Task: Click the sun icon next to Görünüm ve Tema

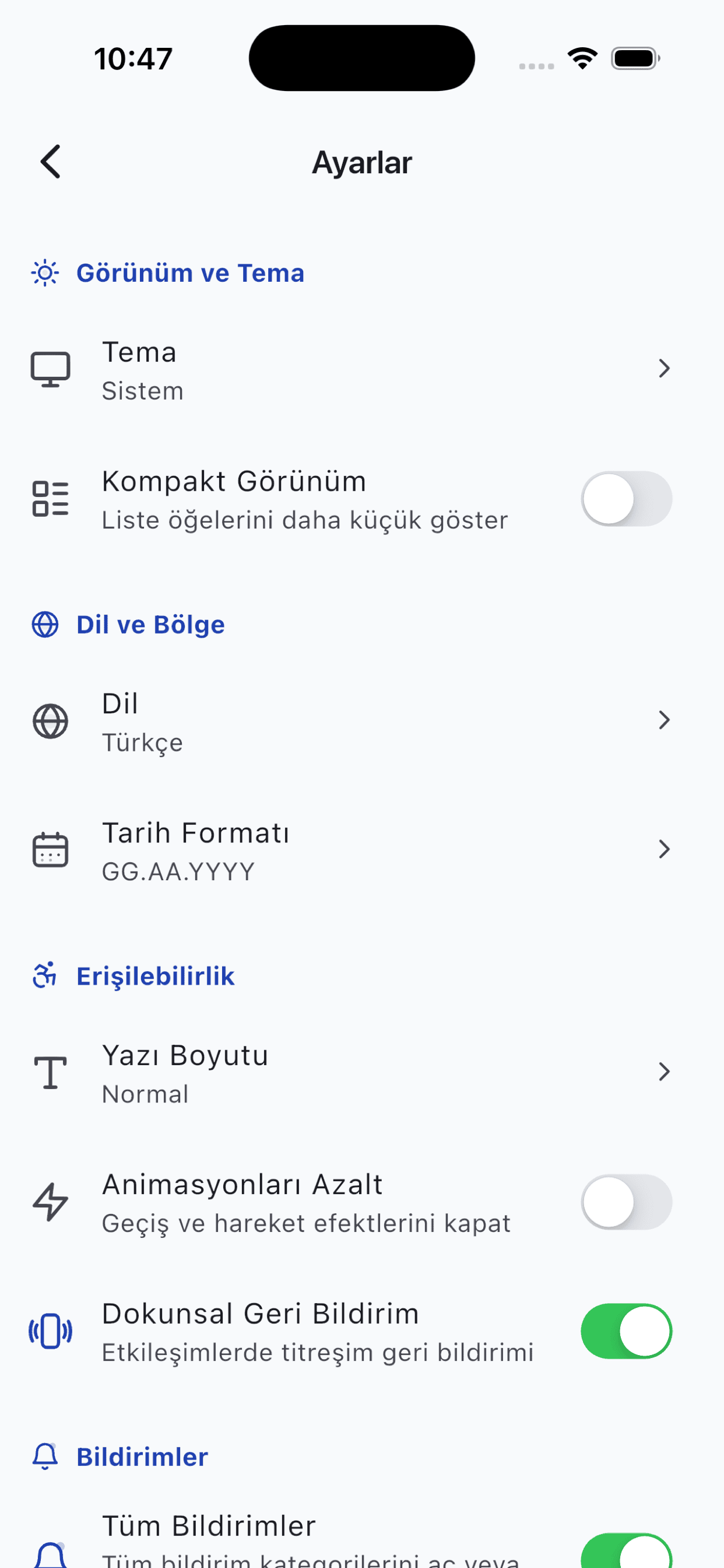Action: point(44,272)
